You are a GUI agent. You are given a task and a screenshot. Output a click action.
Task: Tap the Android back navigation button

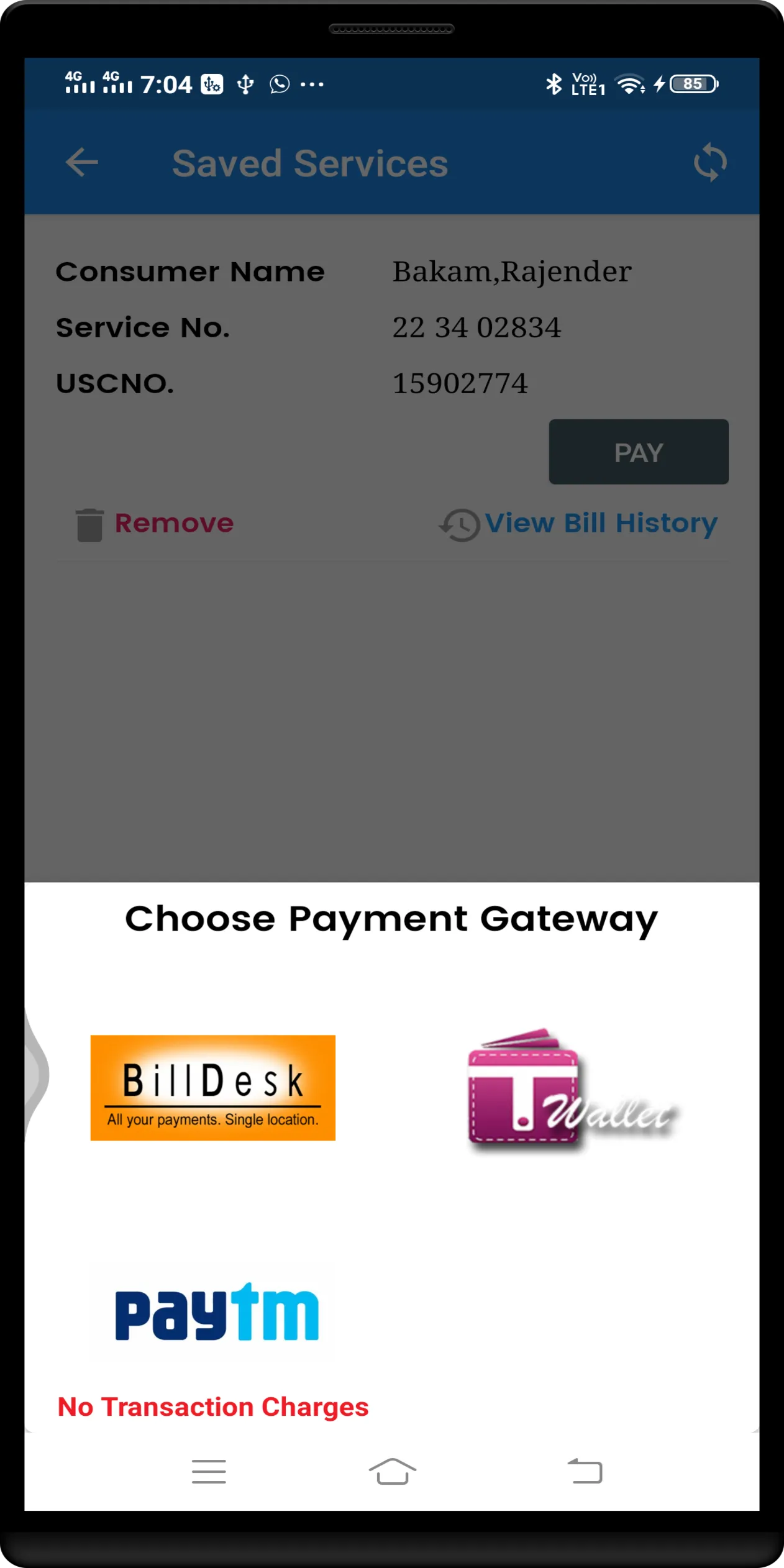click(585, 1472)
